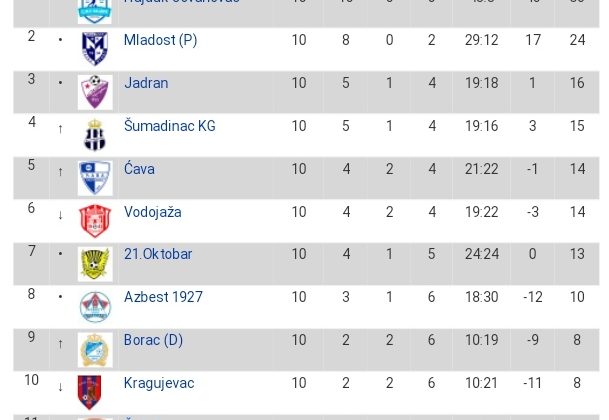Image resolution: width=609 pixels, height=420 pixels.
Task: View the Vodojaža team page
Action: tap(152, 212)
